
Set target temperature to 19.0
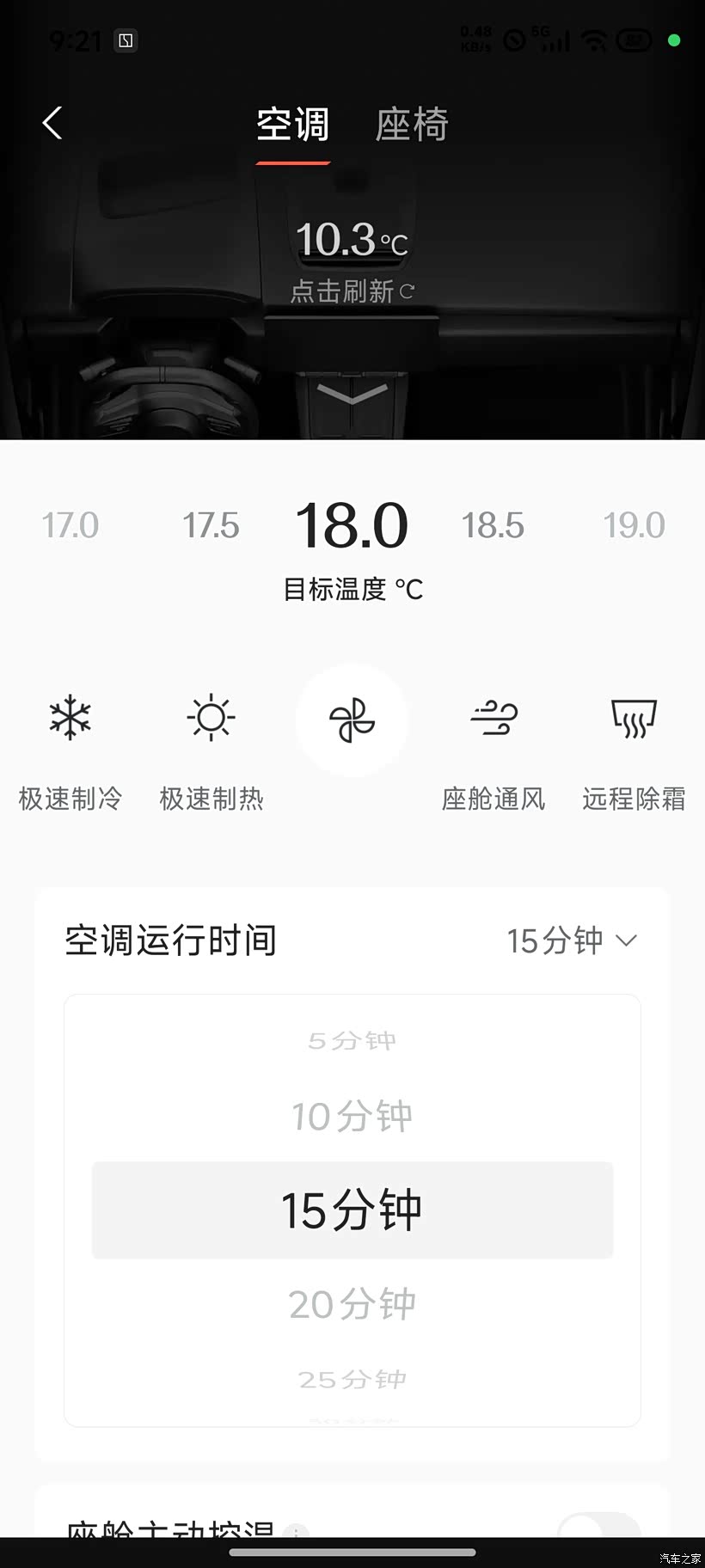click(634, 525)
